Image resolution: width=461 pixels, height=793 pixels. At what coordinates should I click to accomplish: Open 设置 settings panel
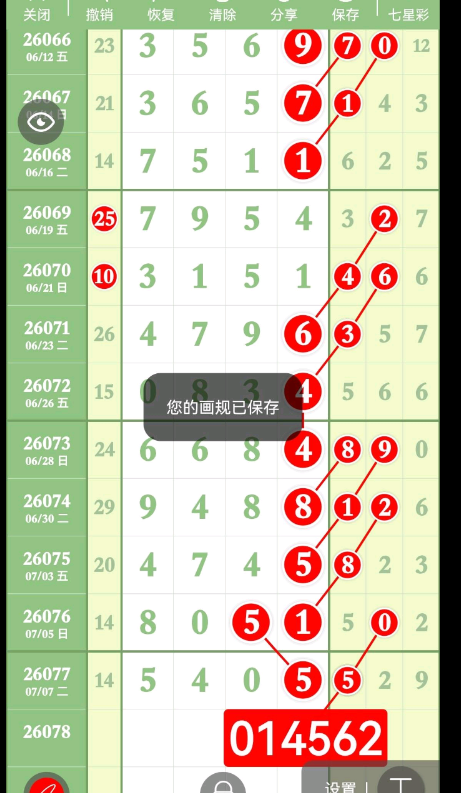pos(341,787)
